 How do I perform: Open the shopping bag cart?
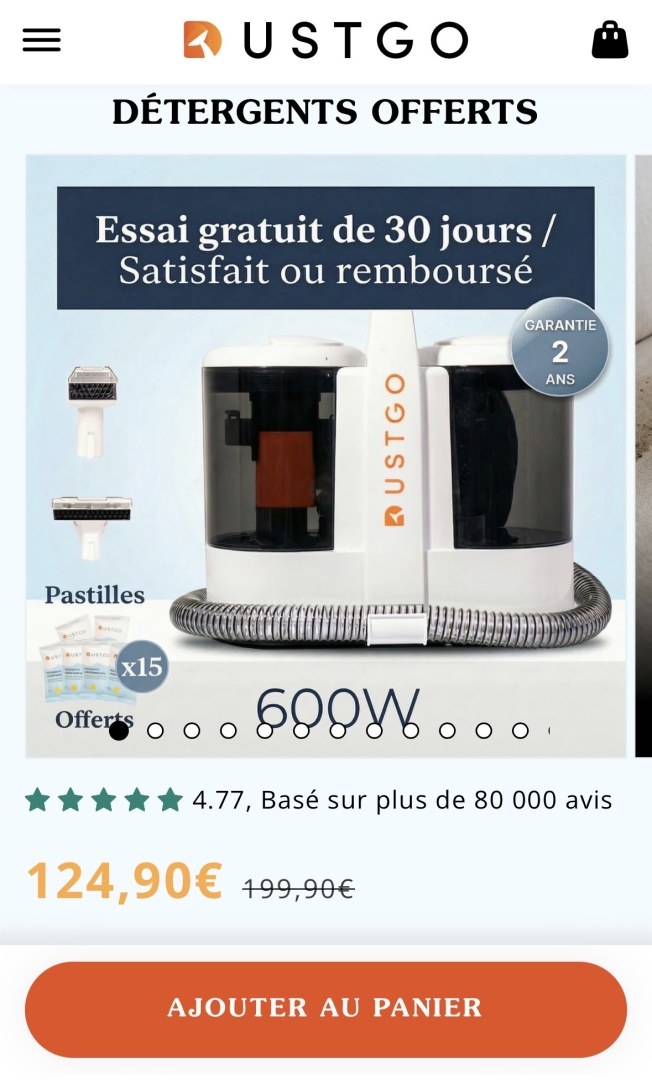click(610, 40)
